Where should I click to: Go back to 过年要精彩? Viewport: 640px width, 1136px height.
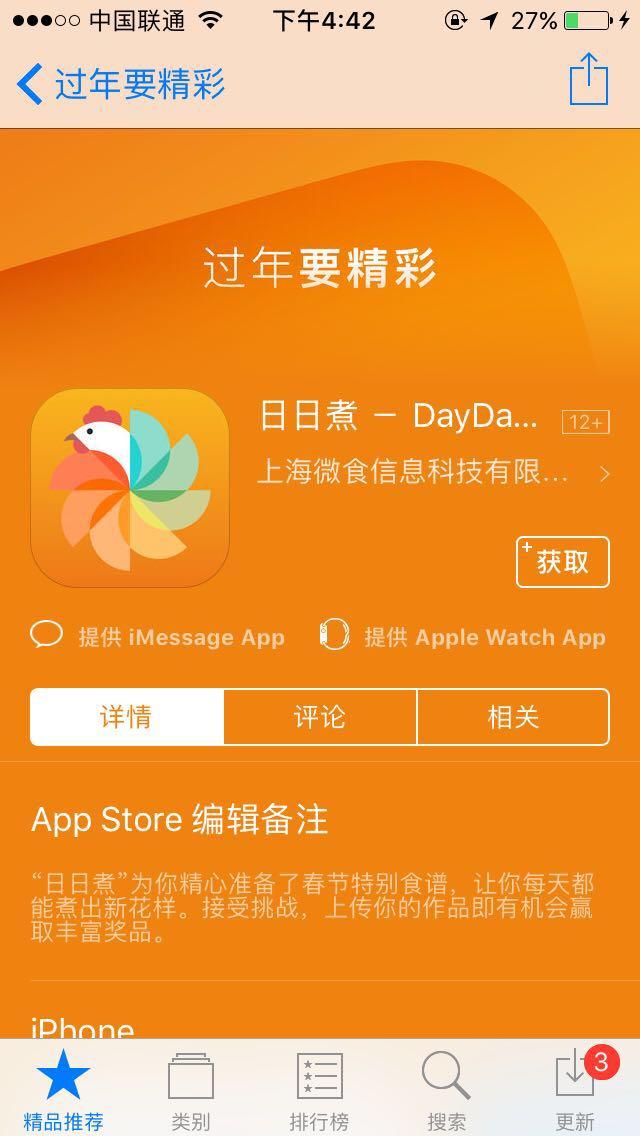(x=120, y=84)
